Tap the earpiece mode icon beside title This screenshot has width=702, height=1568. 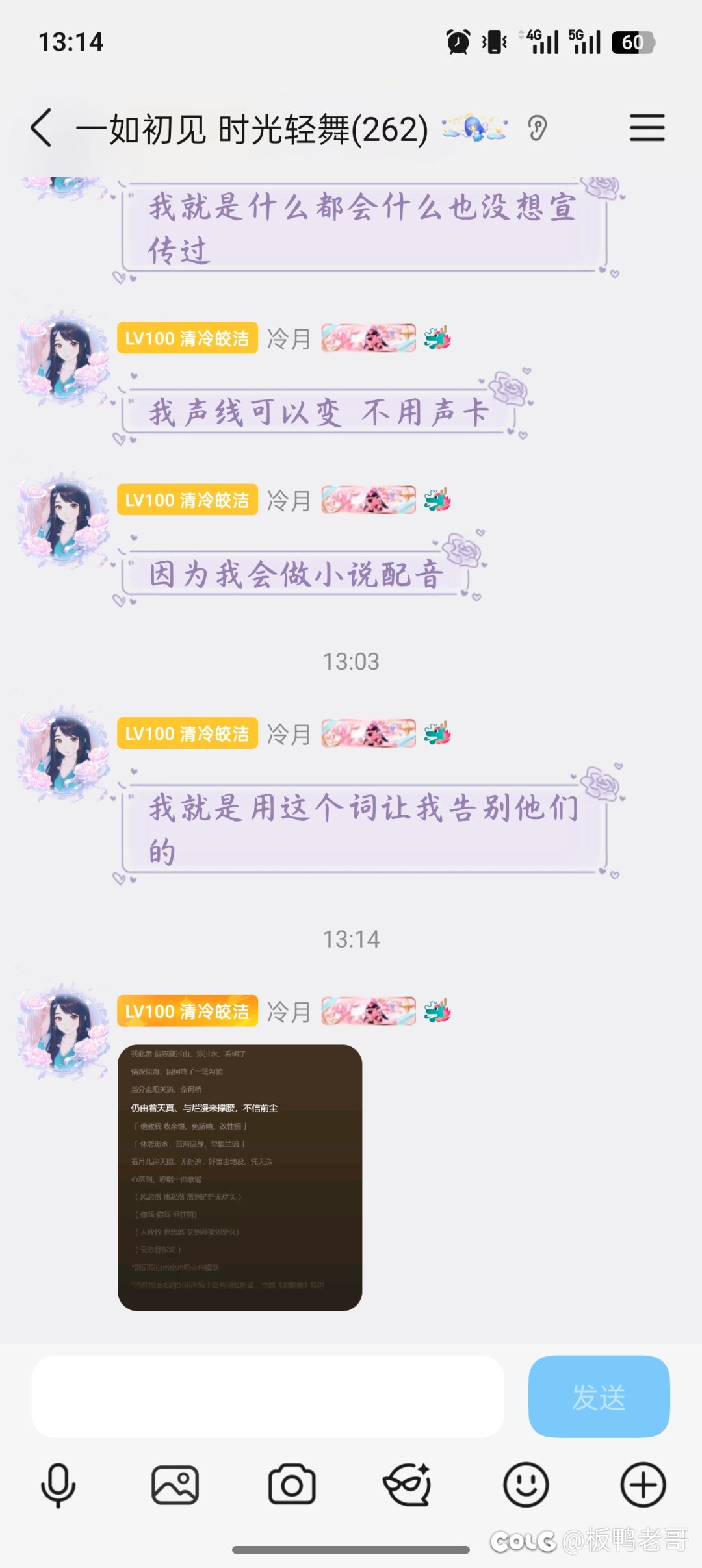(538, 128)
